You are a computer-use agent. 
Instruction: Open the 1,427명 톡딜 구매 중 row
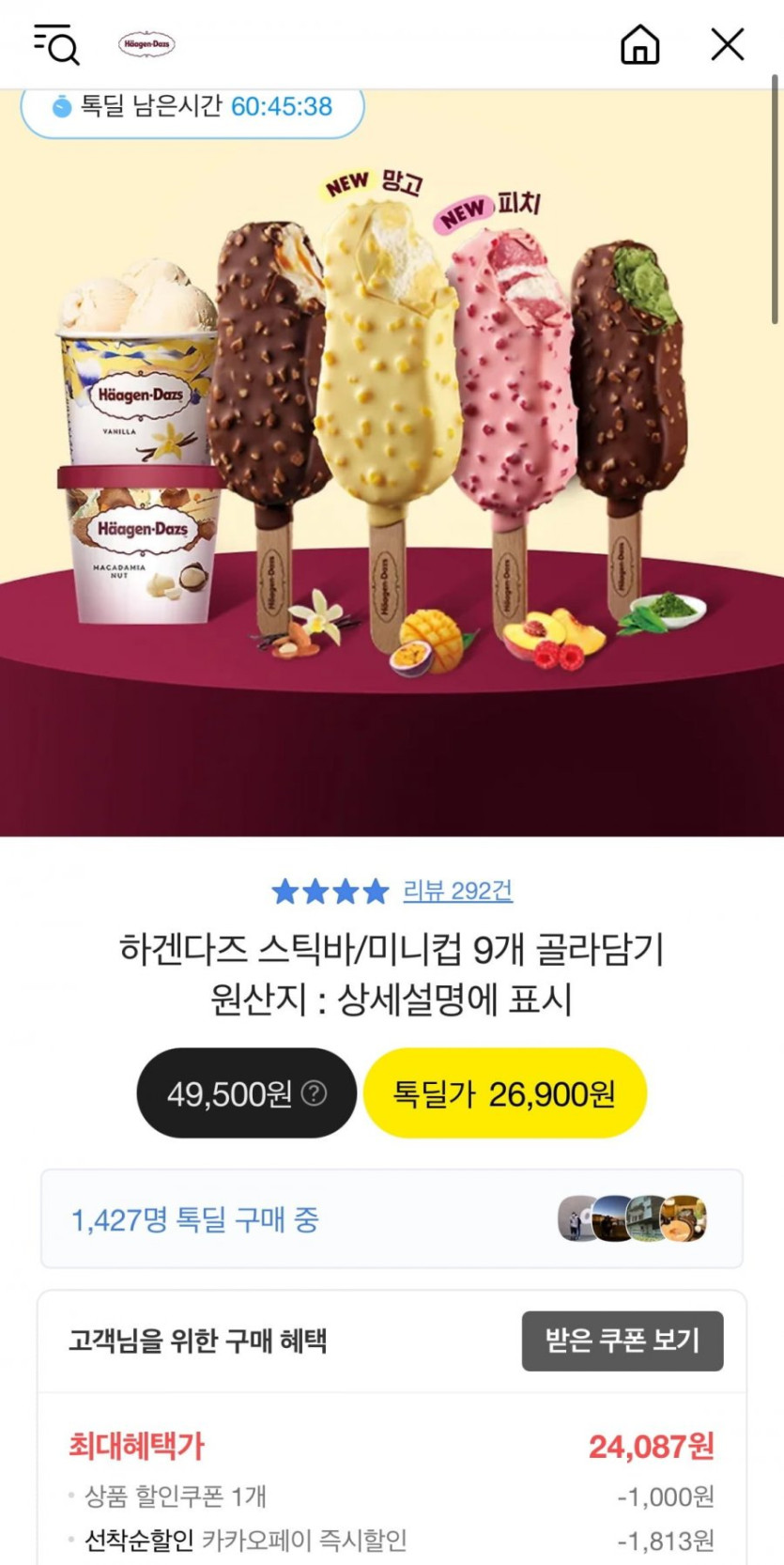click(x=391, y=1219)
